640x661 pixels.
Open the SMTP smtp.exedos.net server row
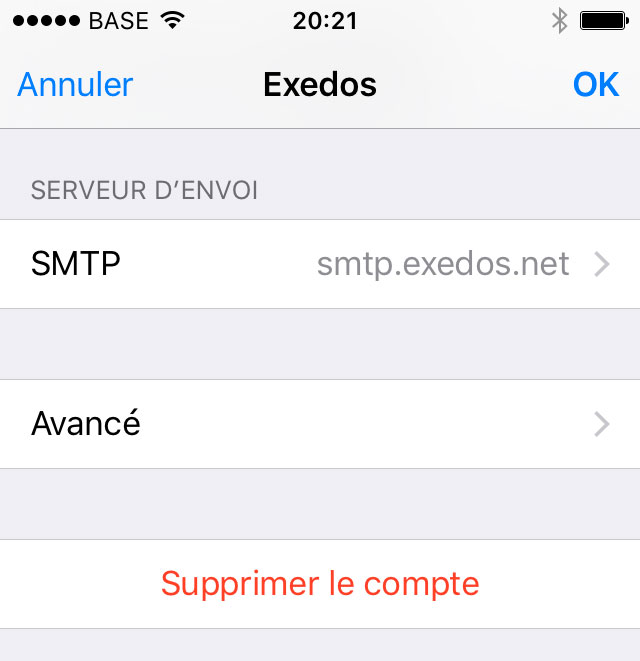[320, 264]
